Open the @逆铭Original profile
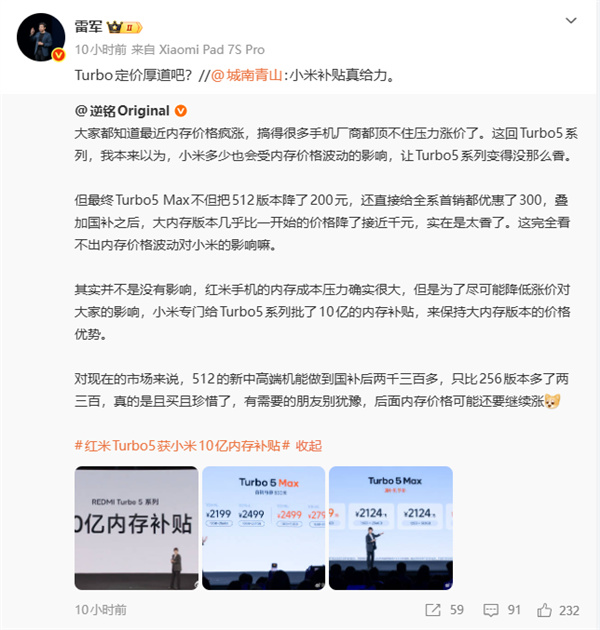 coord(122,110)
